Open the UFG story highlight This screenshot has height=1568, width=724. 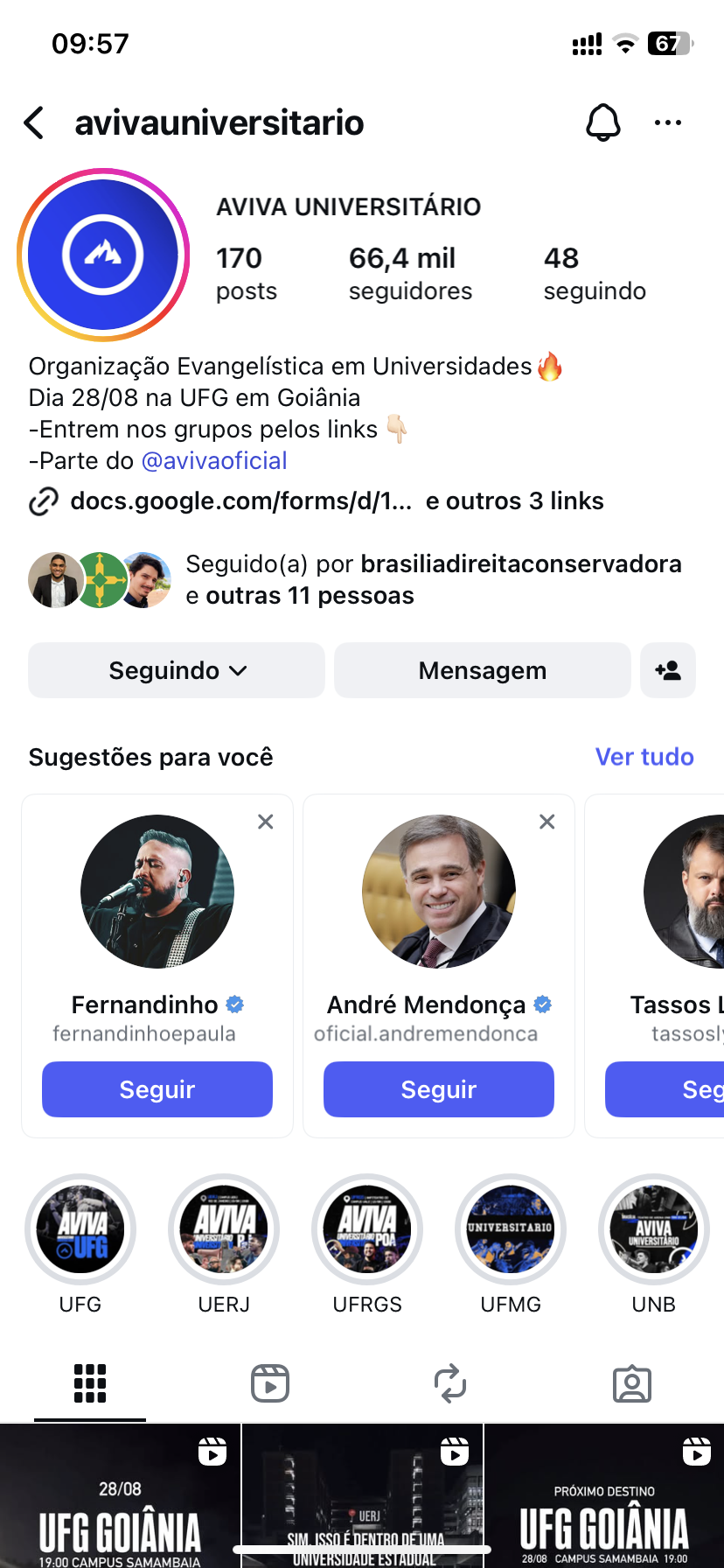point(80,1229)
